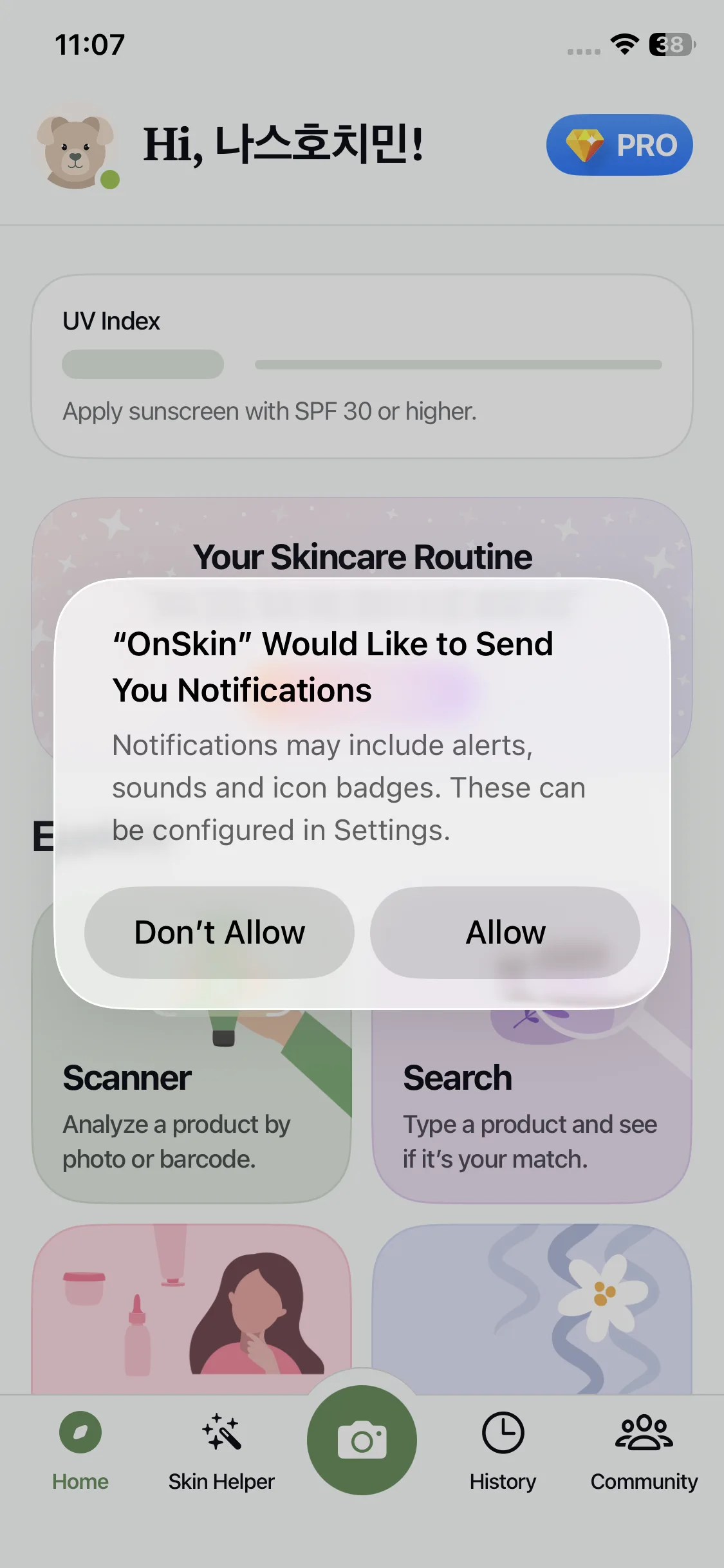This screenshot has width=724, height=1568.
Task: Open the PRO upgrade button
Action: pyautogui.click(x=620, y=145)
